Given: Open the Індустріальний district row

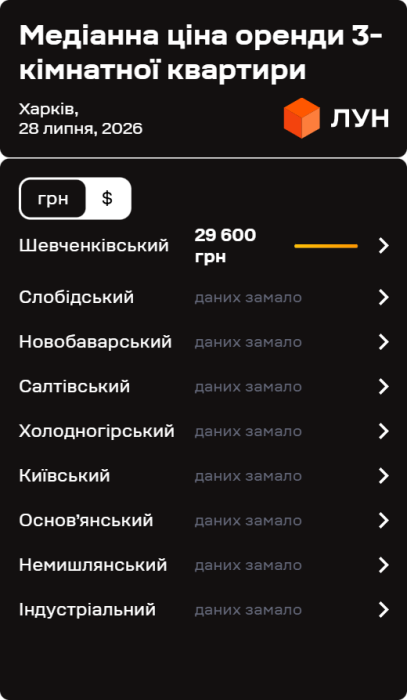Looking at the screenshot, I should click(x=204, y=610).
